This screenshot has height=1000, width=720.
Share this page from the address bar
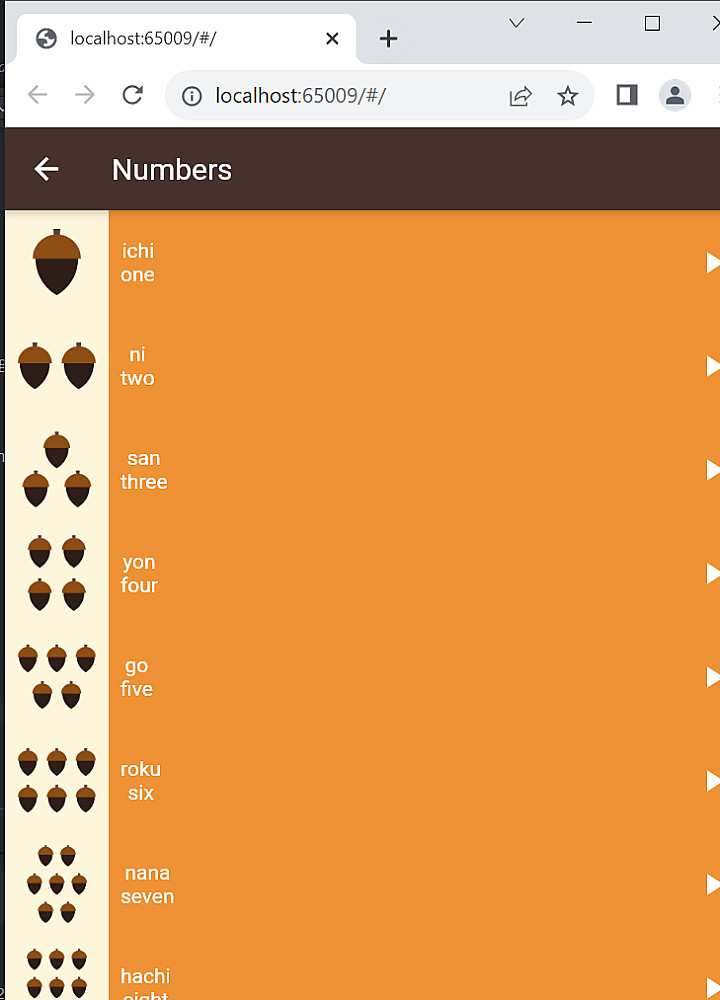pyautogui.click(x=520, y=96)
